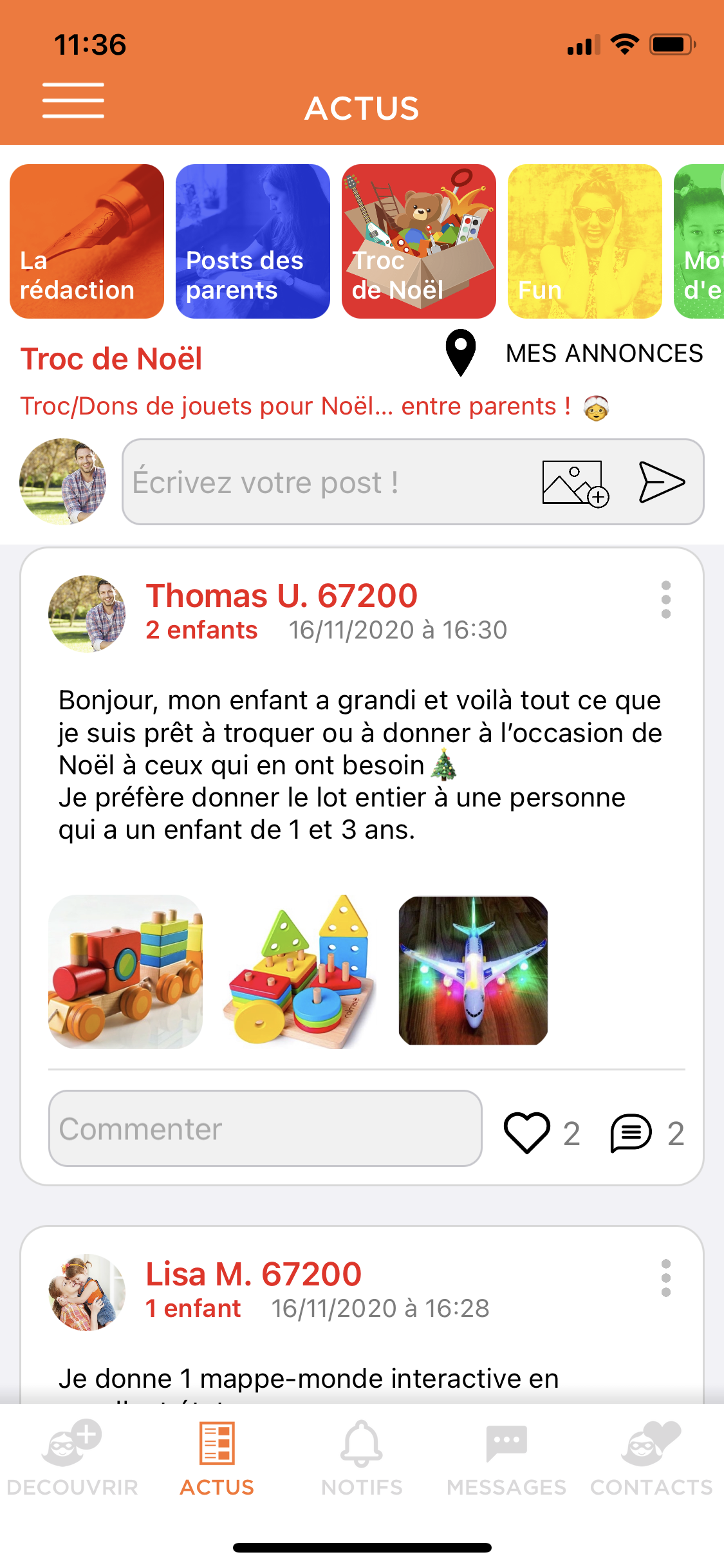
Task: Open Posts des parents category
Action: click(253, 241)
